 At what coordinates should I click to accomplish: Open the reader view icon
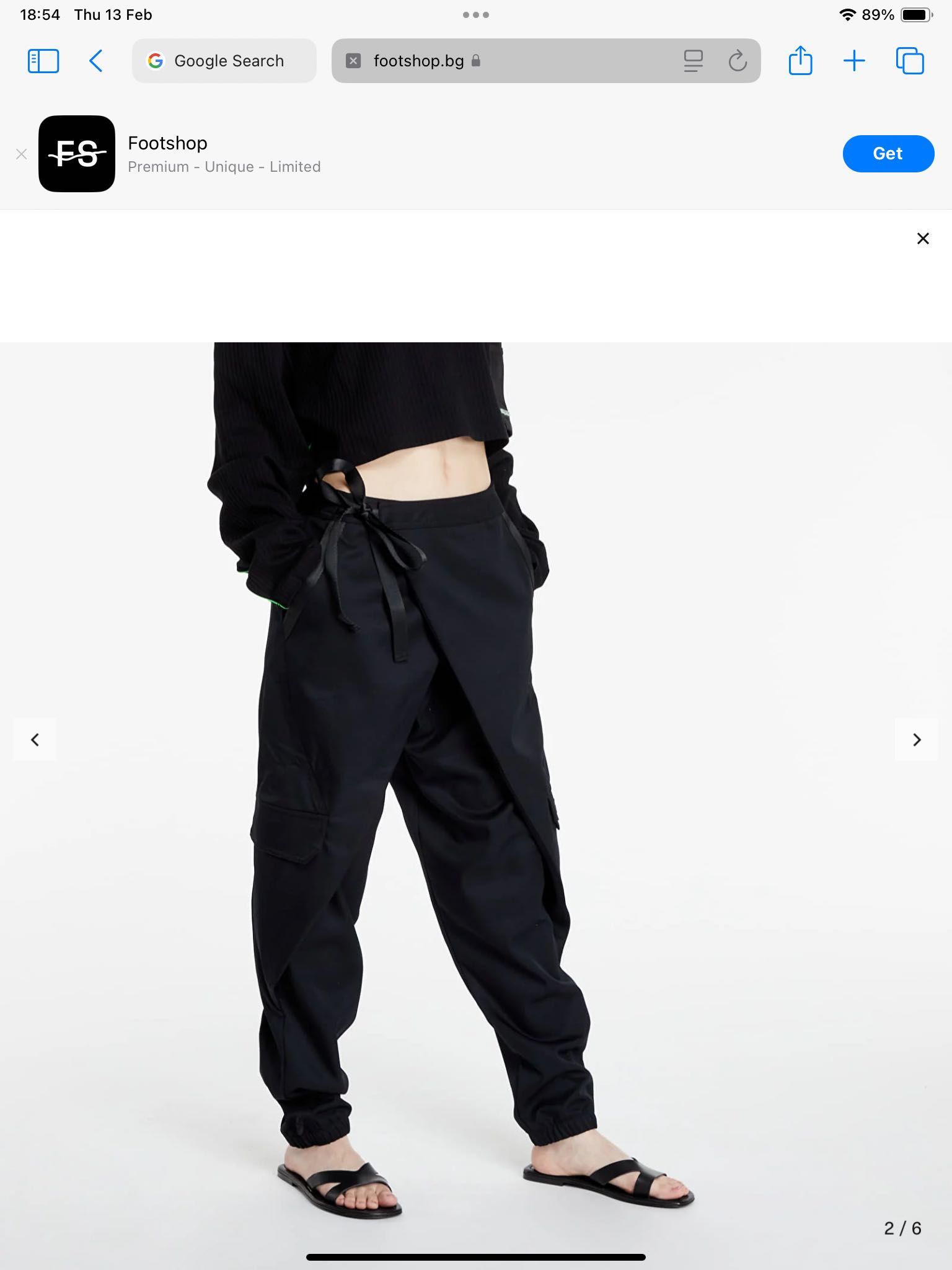click(693, 61)
